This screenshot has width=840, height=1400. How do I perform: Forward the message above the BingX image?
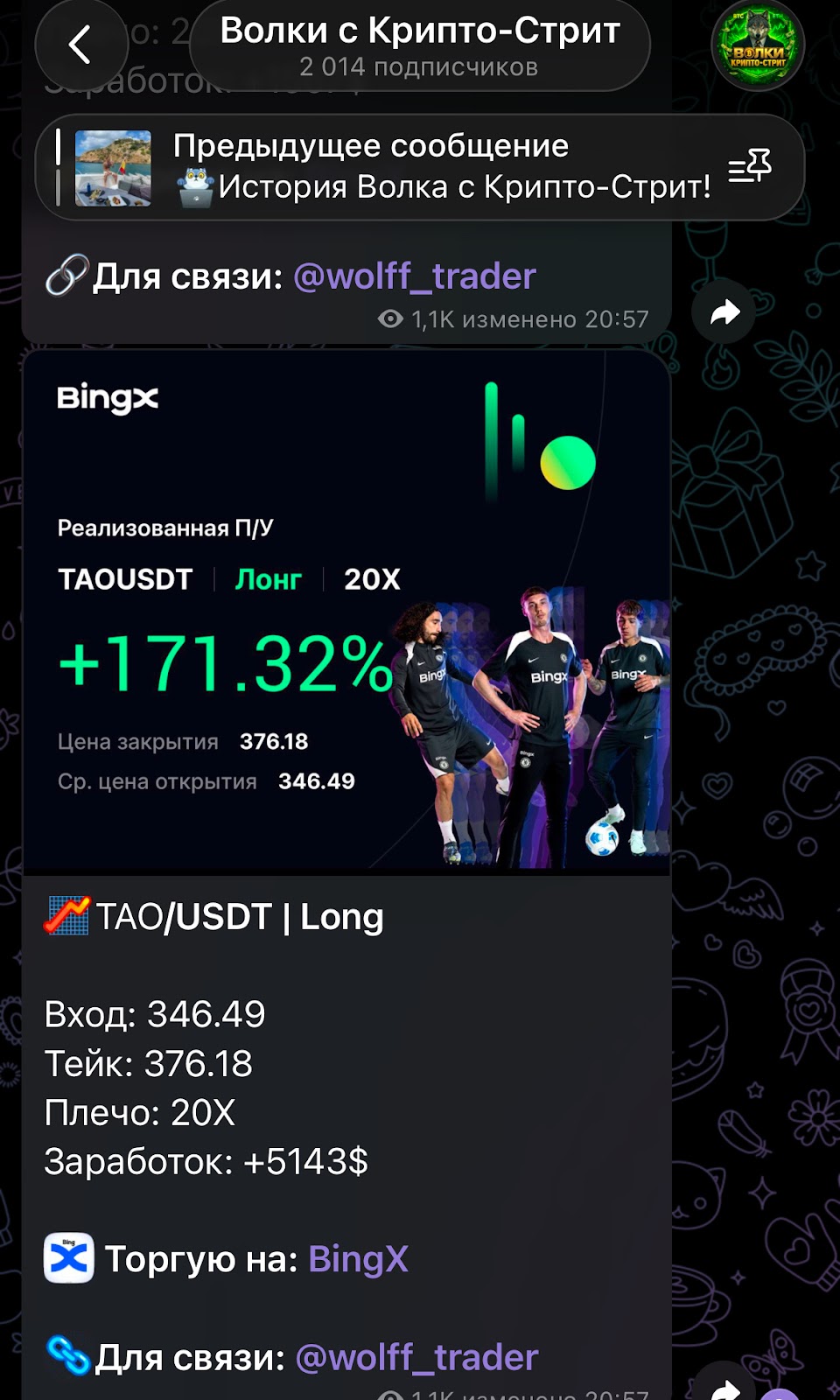pos(724,312)
